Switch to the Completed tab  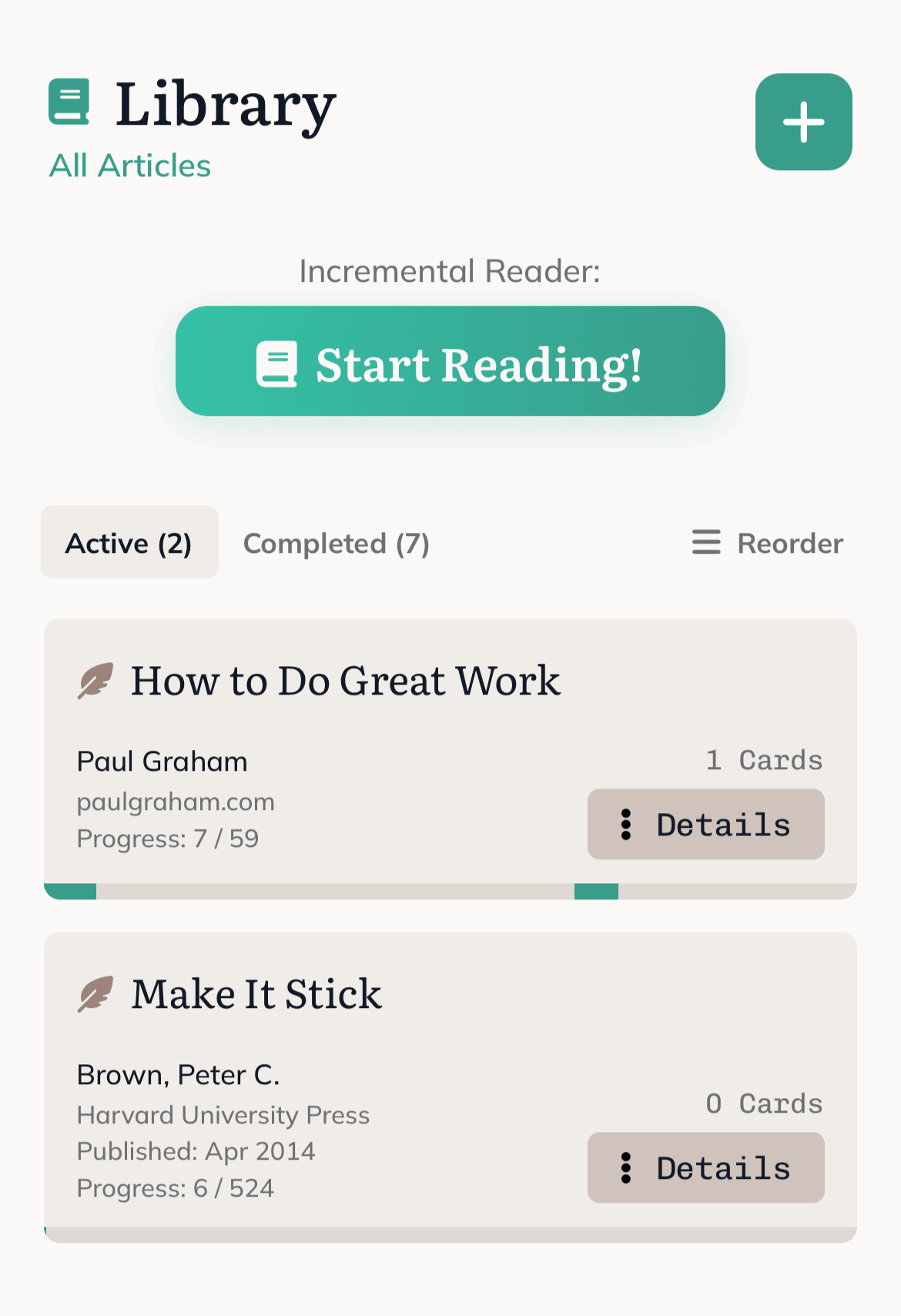(x=336, y=543)
